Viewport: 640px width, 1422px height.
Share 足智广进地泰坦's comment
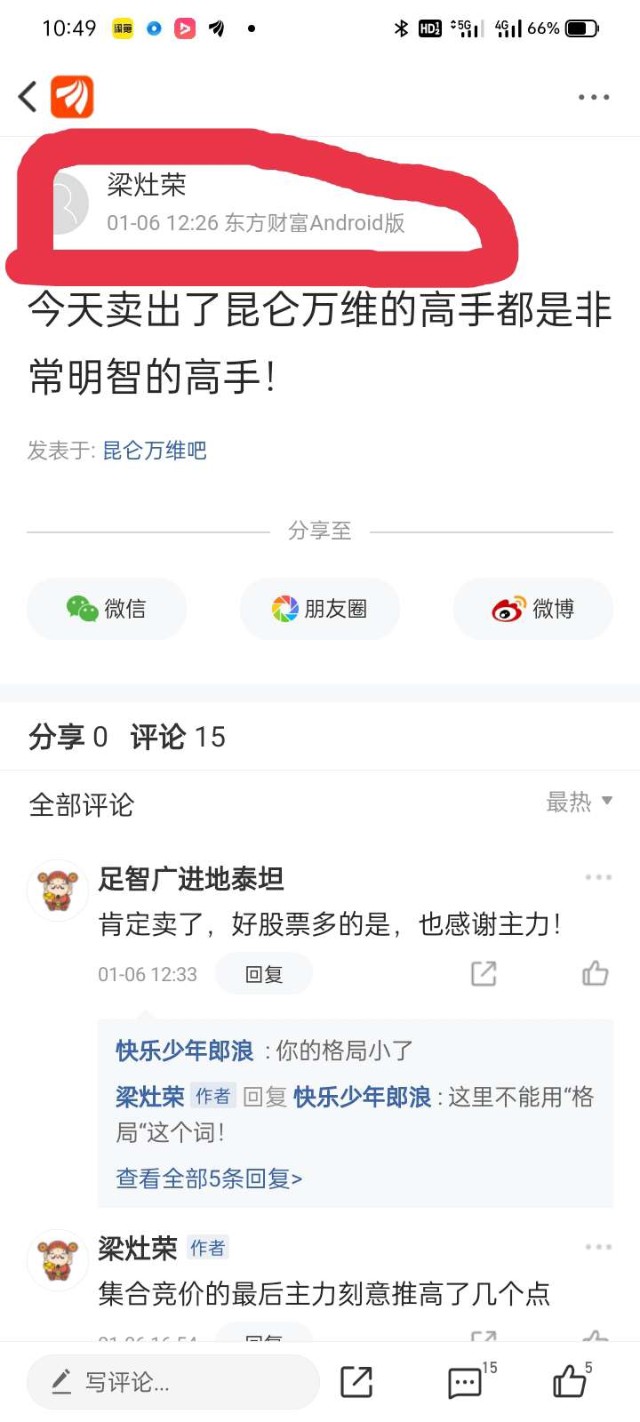click(x=484, y=974)
